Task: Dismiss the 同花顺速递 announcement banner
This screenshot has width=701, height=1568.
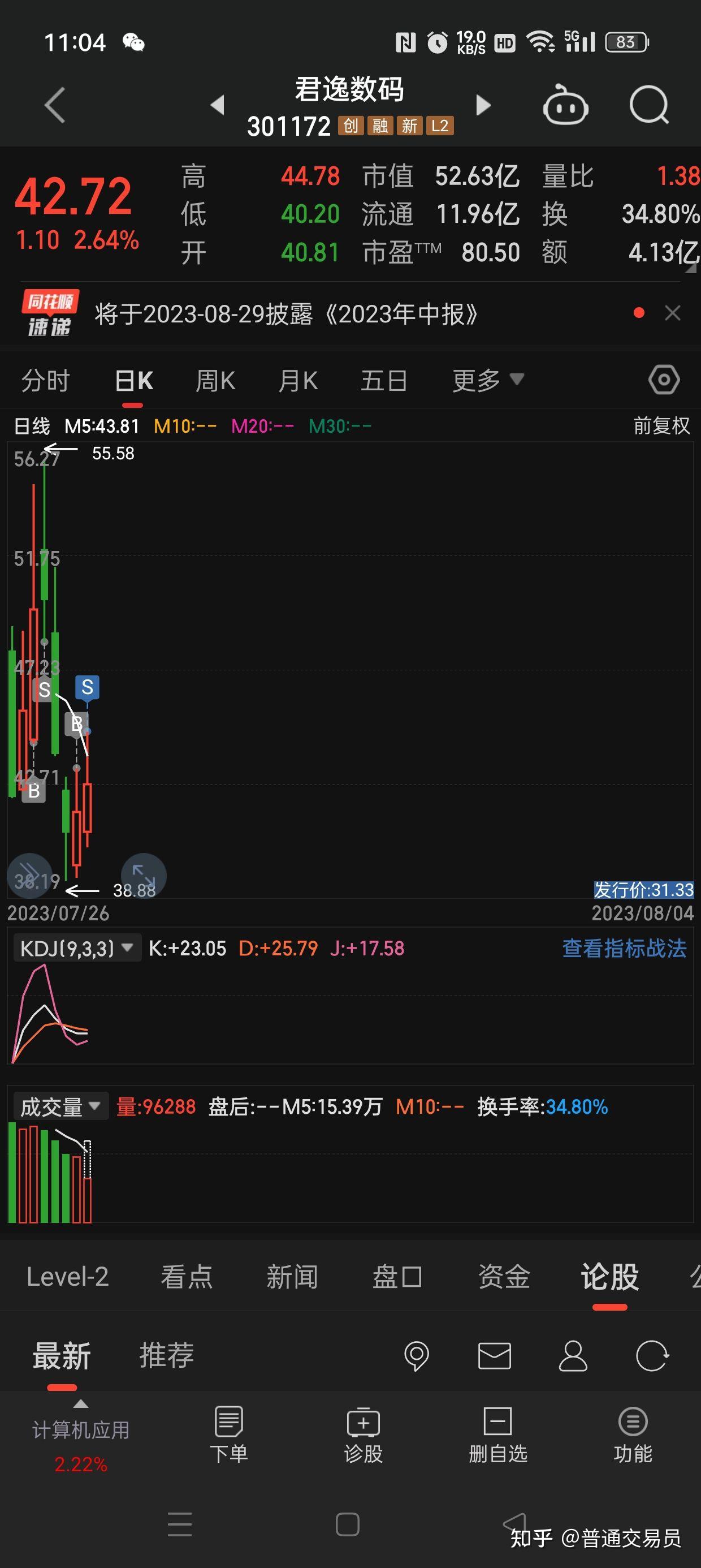Action: pos(672,313)
